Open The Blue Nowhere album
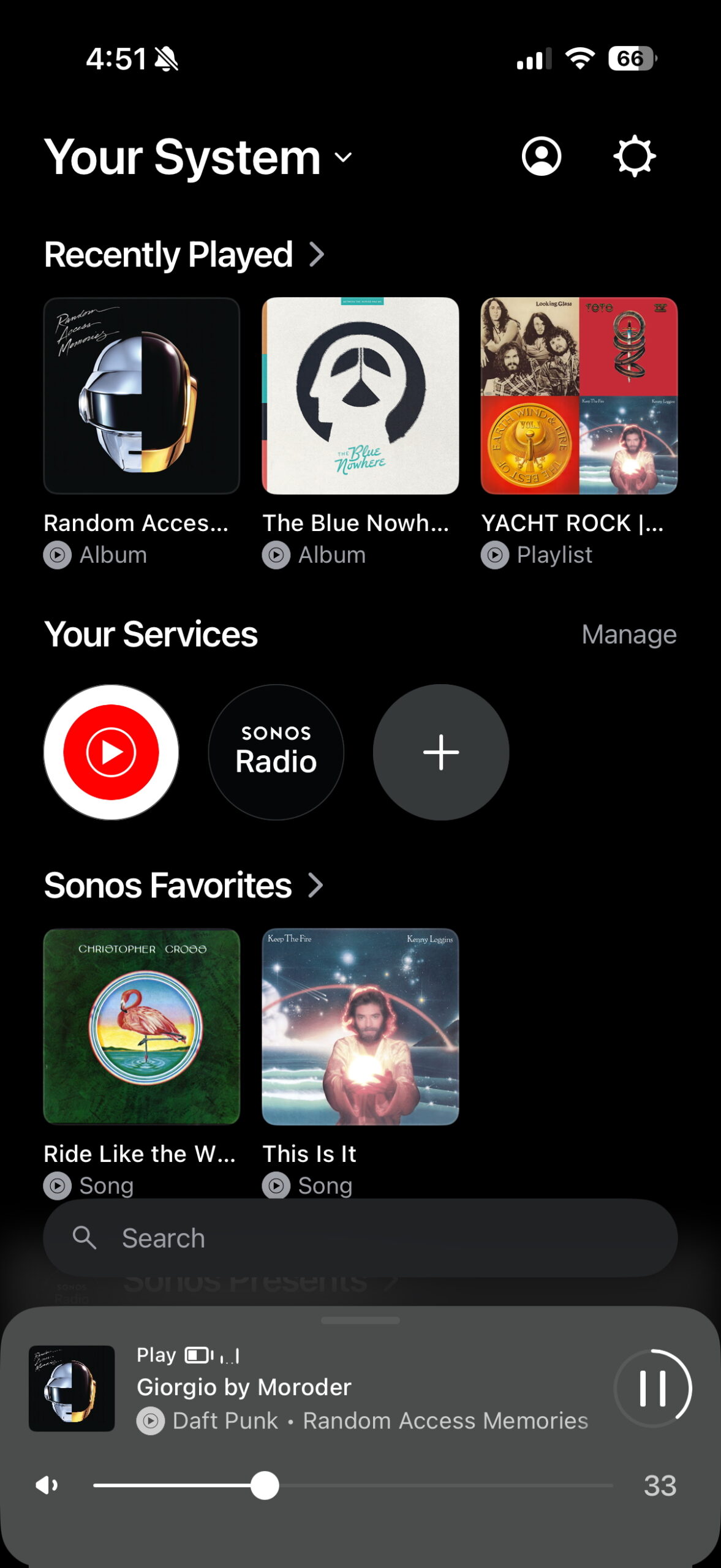The image size is (721, 1568). pyautogui.click(x=359, y=394)
